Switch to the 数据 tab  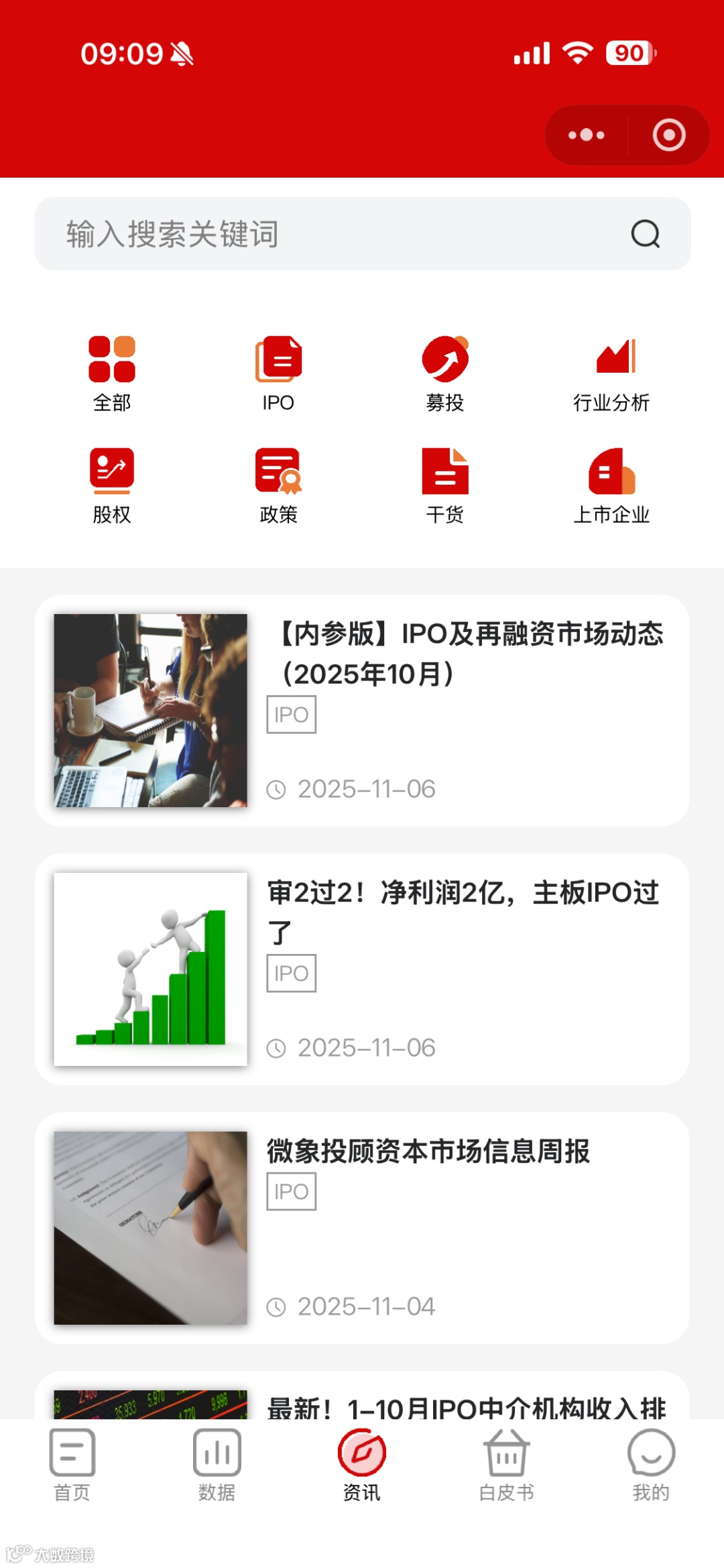(x=217, y=1465)
